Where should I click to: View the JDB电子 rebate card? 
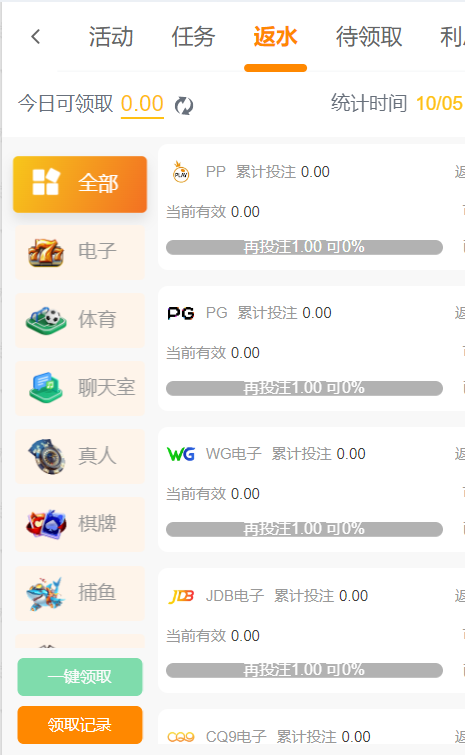pos(311,631)
